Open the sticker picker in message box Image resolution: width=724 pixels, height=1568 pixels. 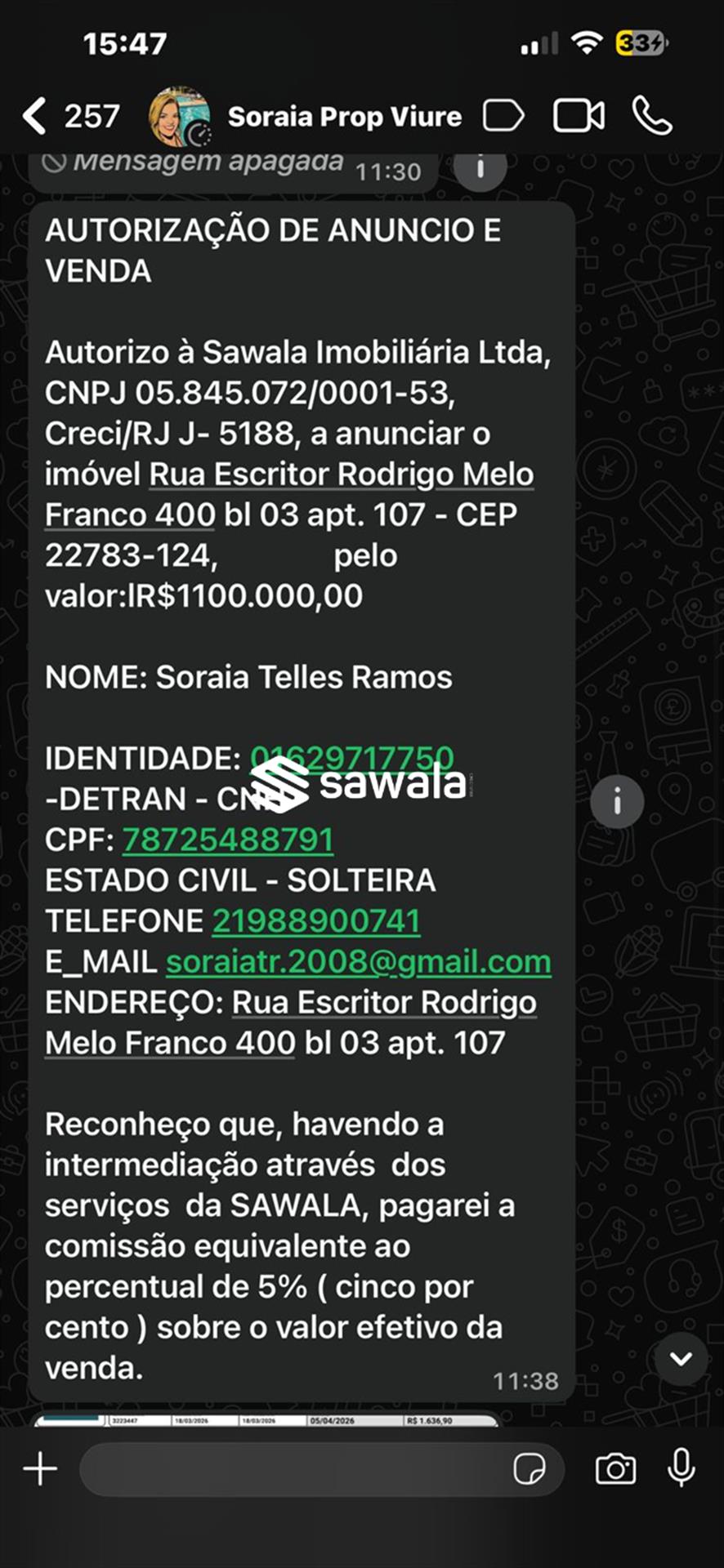tap(530, 1470)
